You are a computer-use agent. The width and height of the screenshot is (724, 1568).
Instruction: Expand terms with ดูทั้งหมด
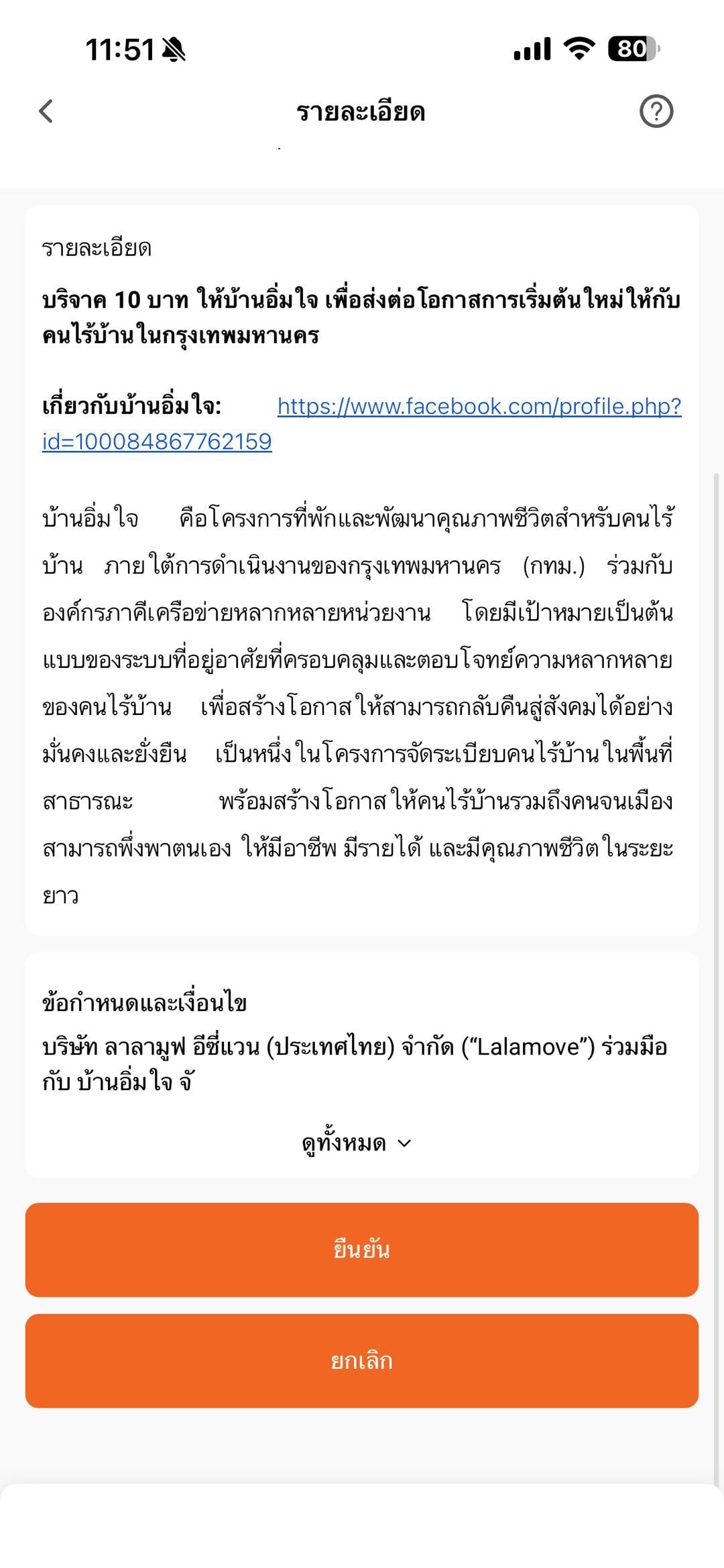point(357,1143)
